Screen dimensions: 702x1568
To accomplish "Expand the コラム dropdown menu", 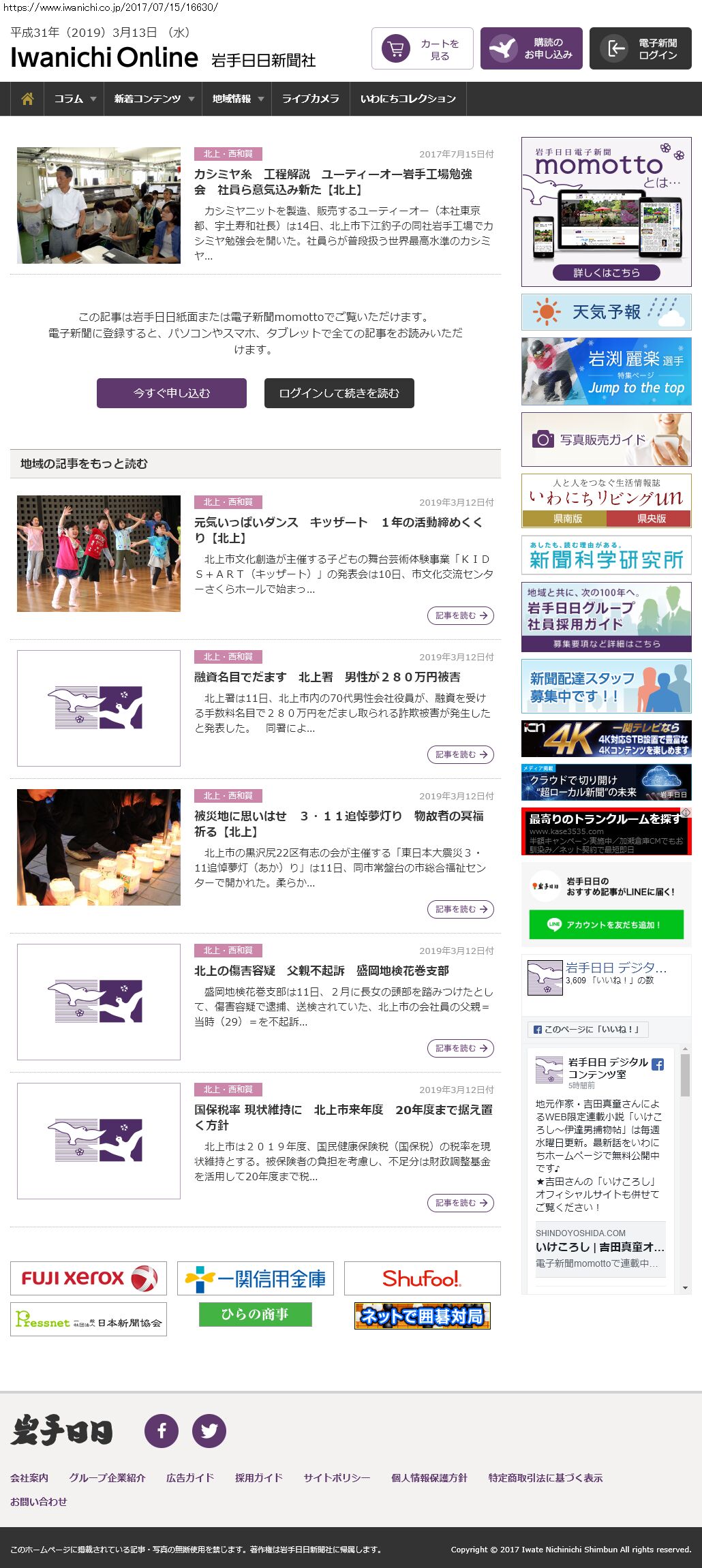I will pyautogui.click(x=74, y=99).
